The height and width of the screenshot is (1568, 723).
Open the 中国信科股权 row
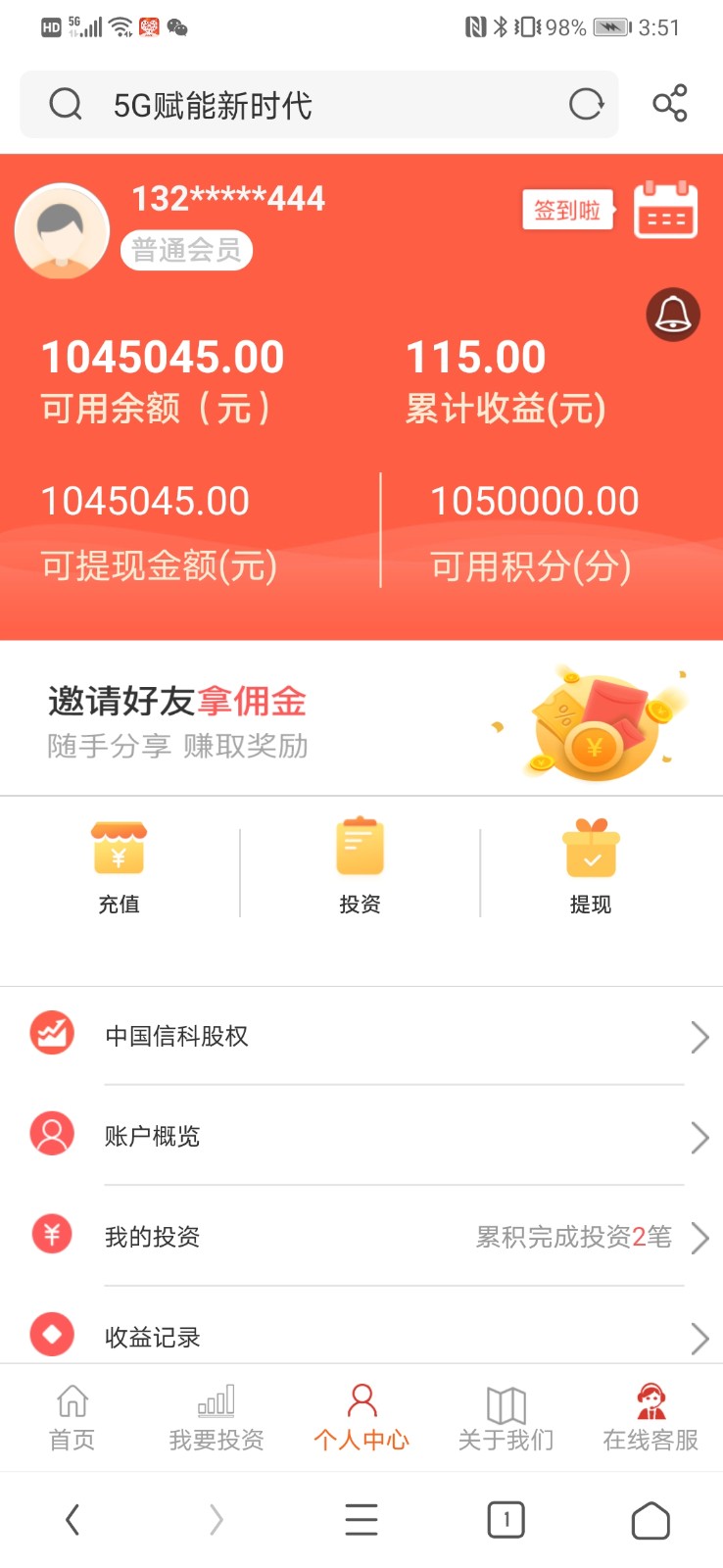(x=361, y=1036)
